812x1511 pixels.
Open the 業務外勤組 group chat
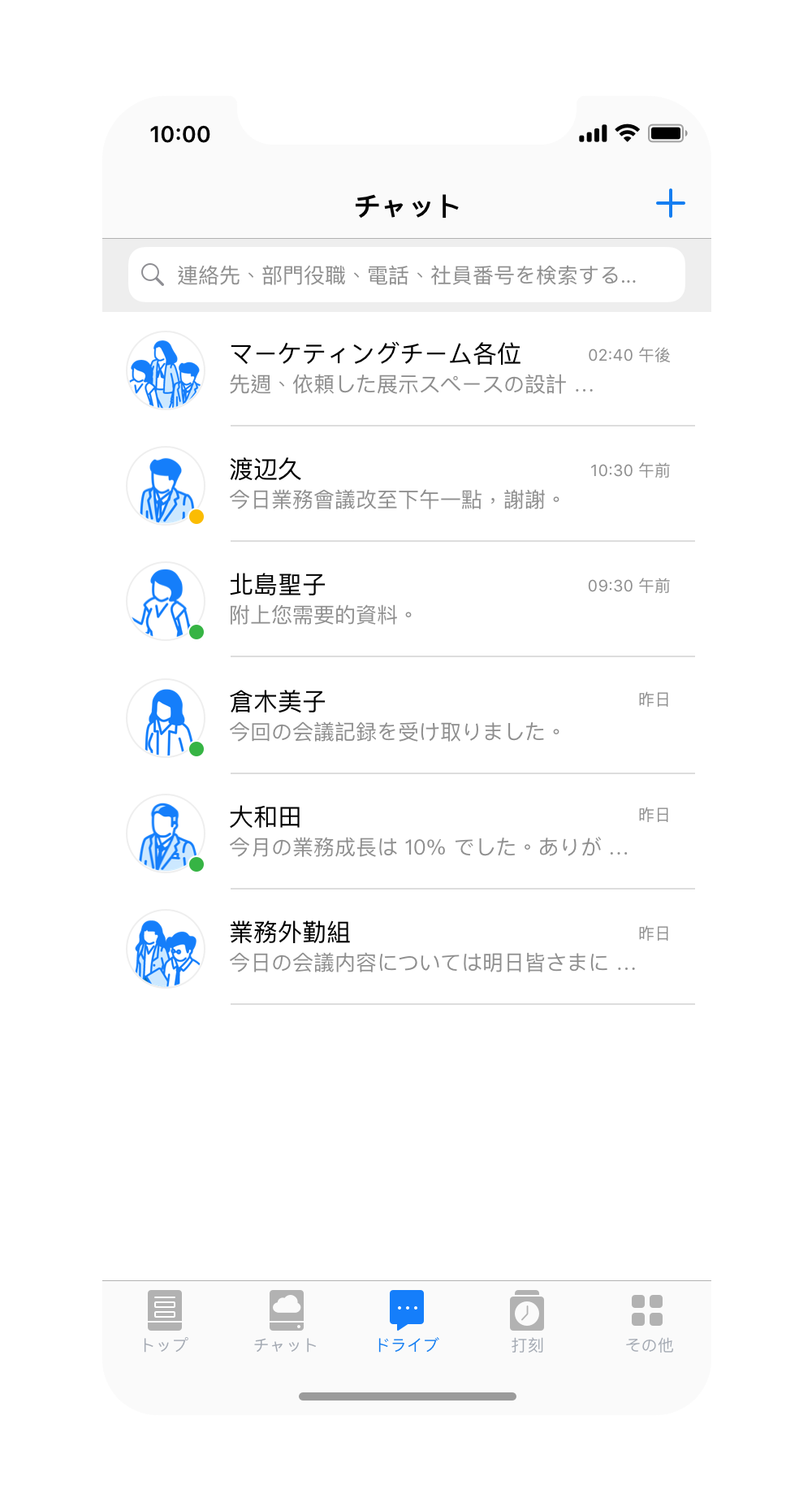pos(406,947)
